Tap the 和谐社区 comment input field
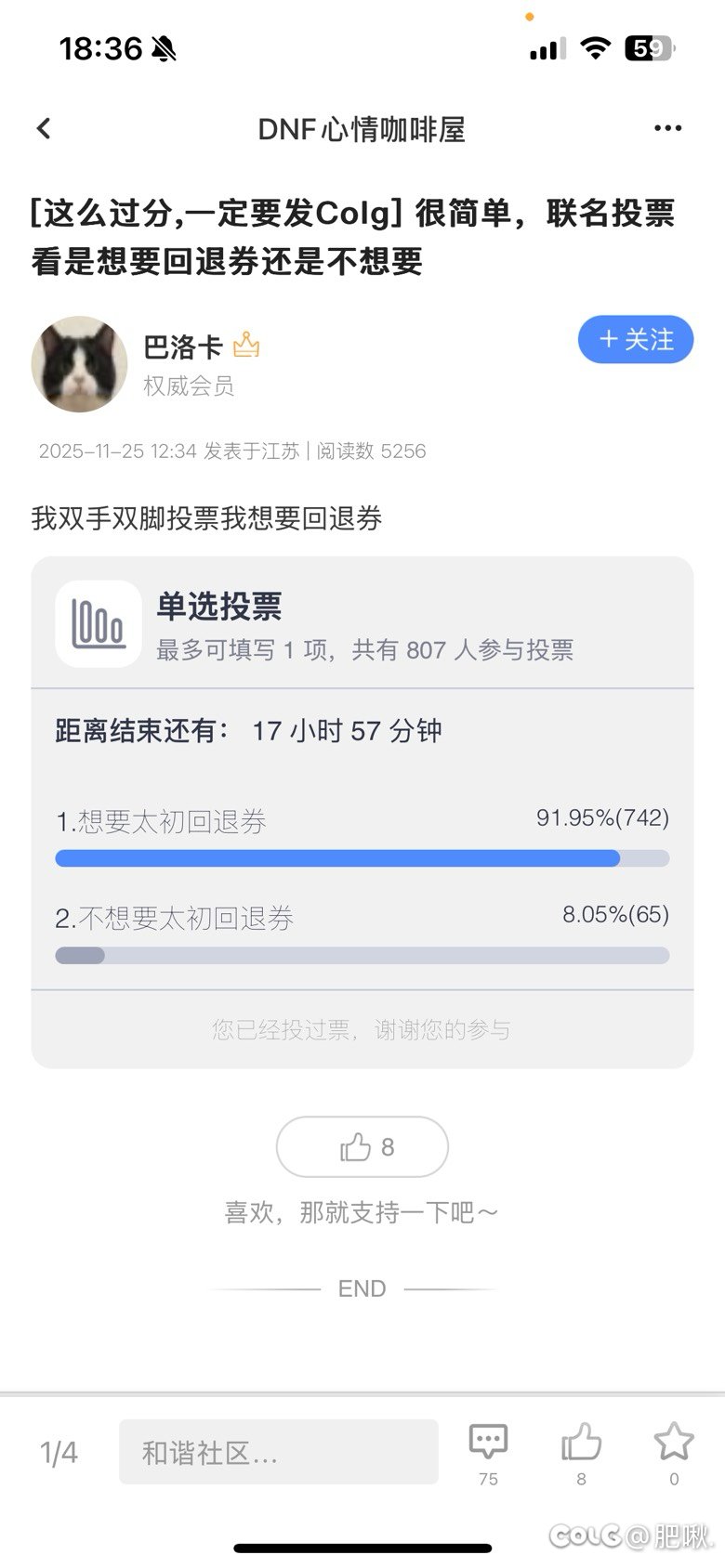This screenshot has width=725, height=1568. coord(278,1451)
